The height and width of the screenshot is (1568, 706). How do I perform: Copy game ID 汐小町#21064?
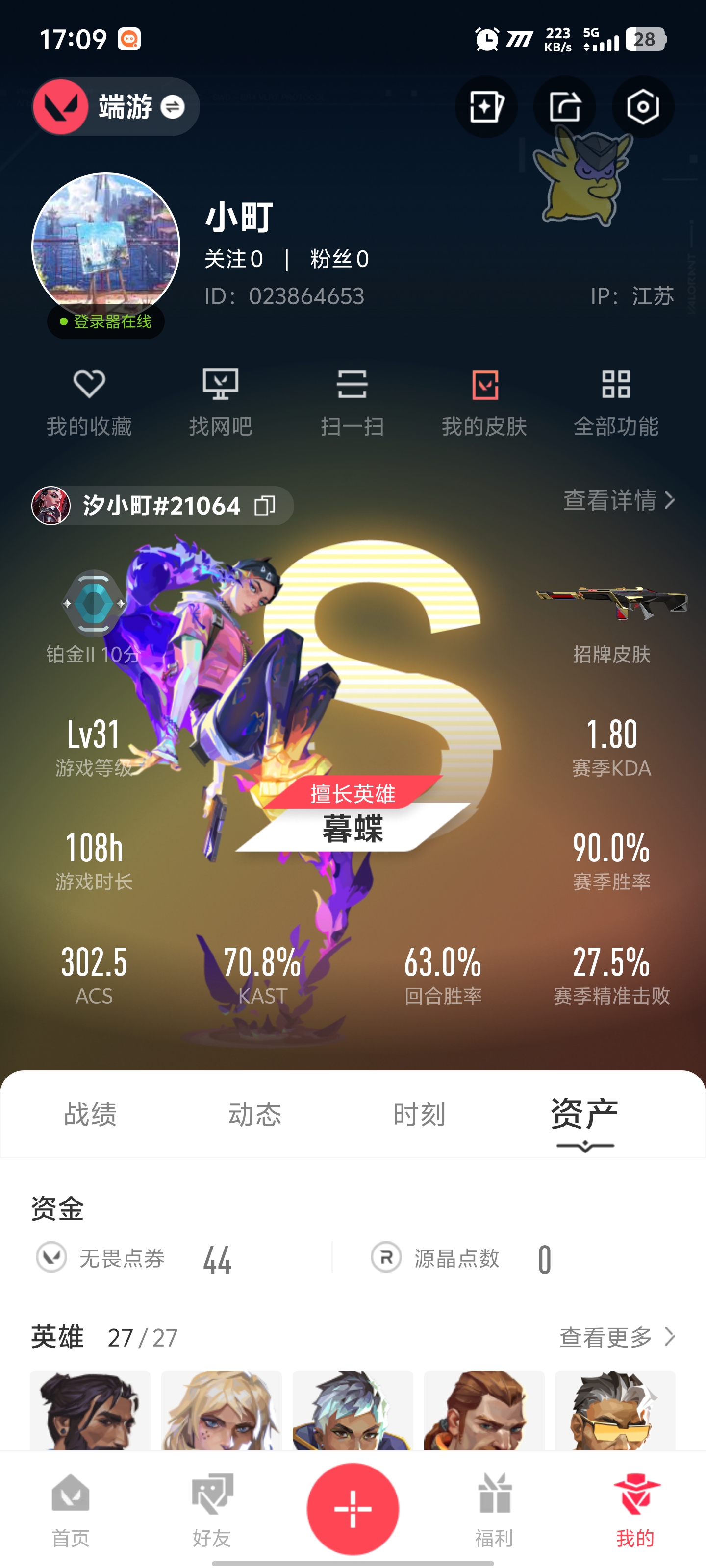click(x=265, y=505)
